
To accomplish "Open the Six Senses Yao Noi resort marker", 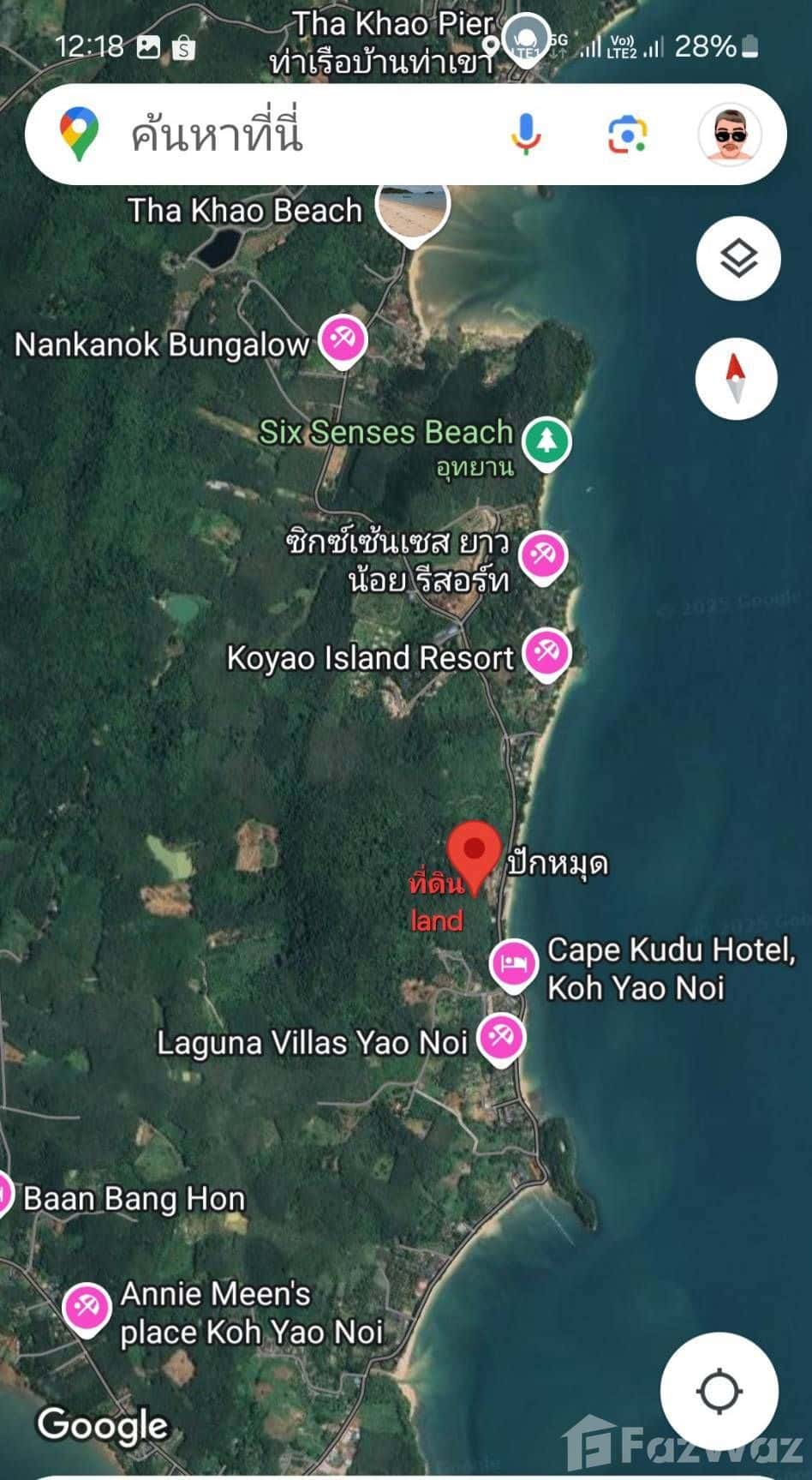I will pos(543,557).
